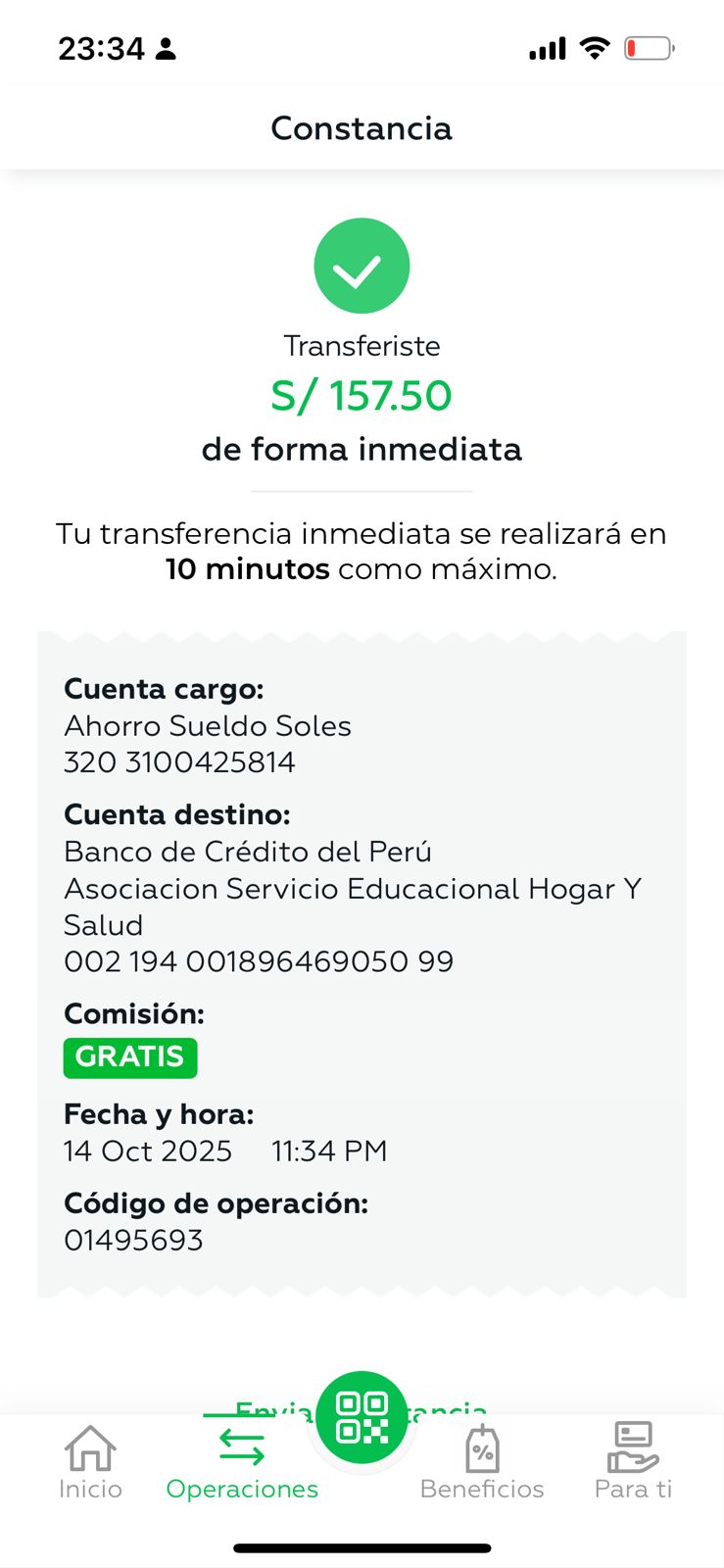The width and height of the screenshot is (724, 1568).
Task: Go to the Inicio tab
Action: 90,1462
